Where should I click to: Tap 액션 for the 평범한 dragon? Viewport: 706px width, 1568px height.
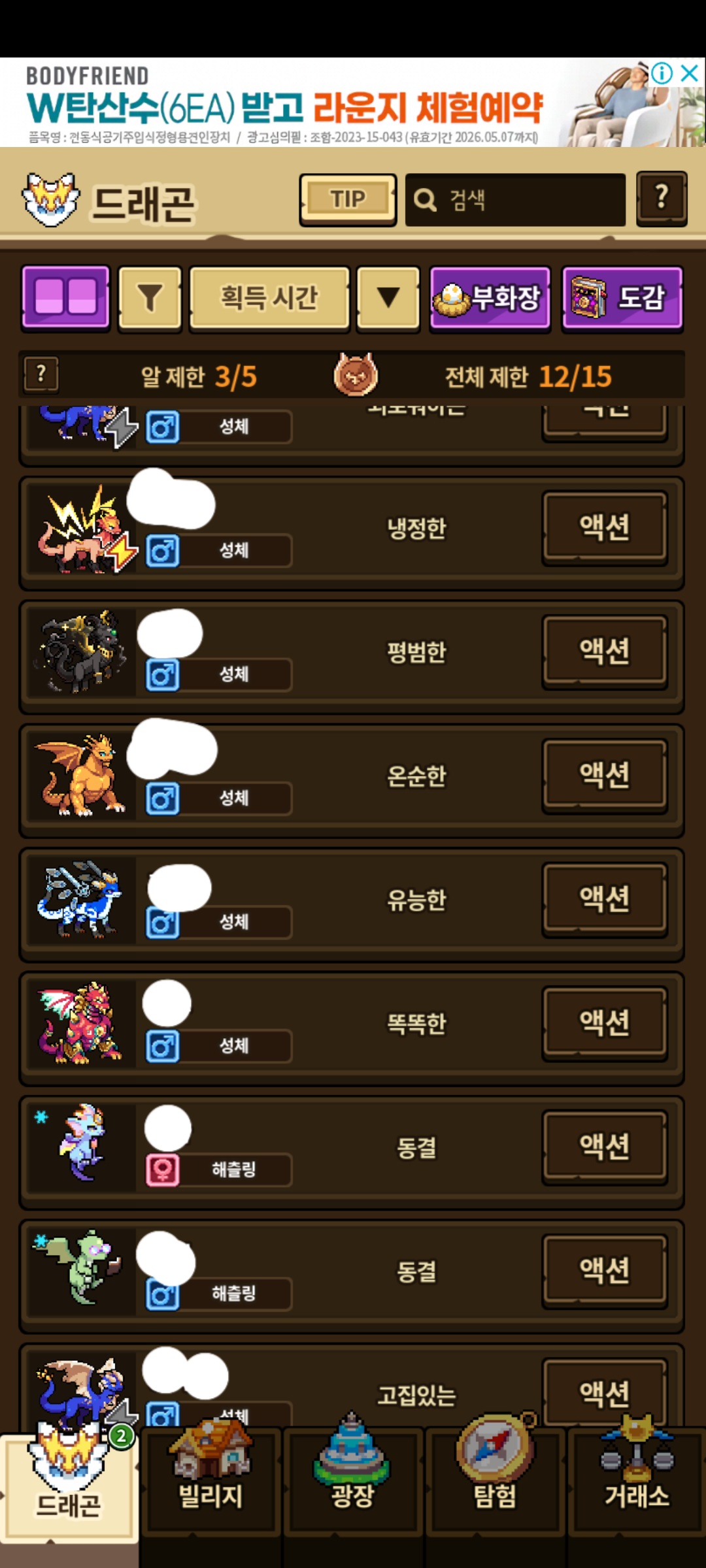tap(605, 651)
